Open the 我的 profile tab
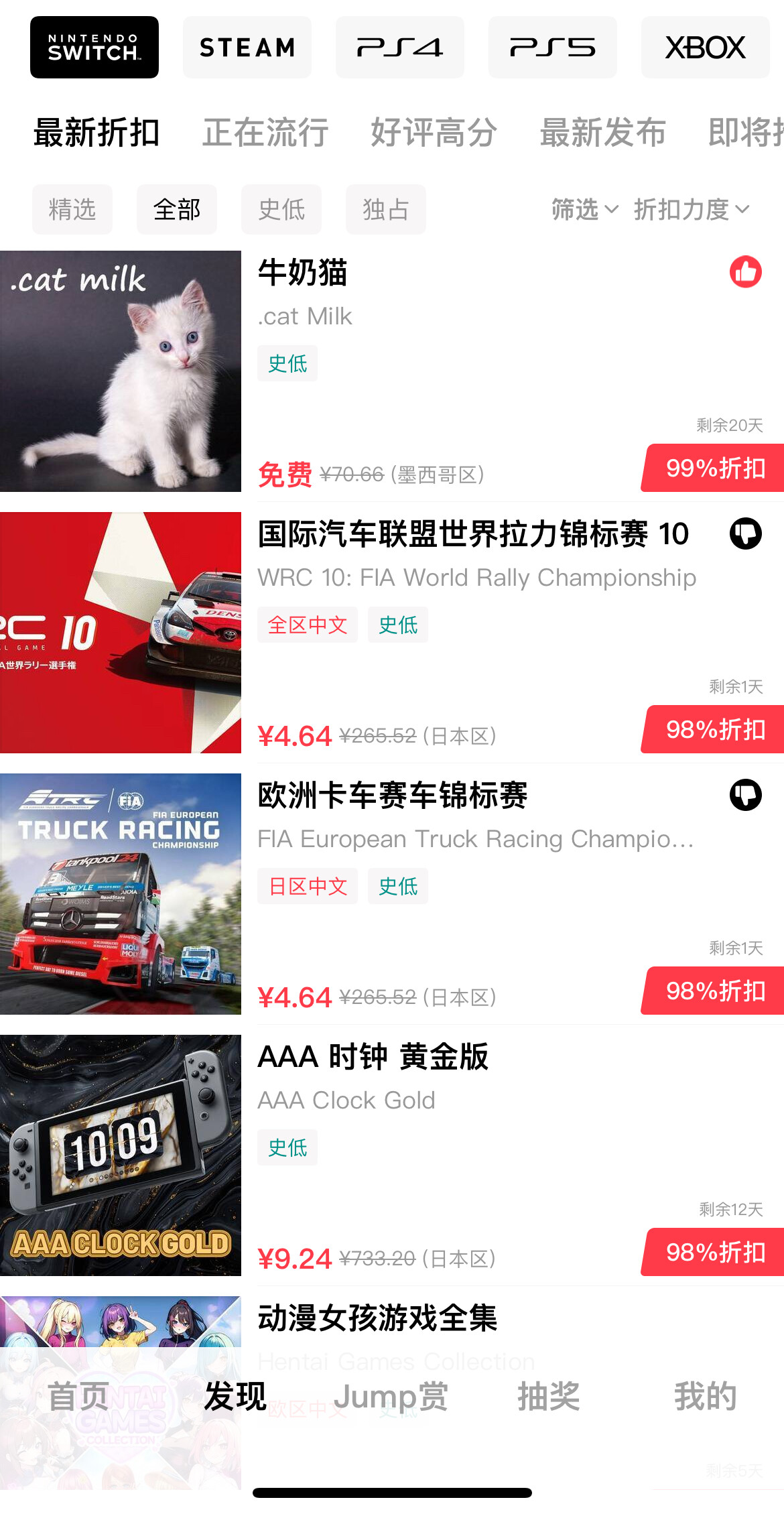 click(705, 1396)
